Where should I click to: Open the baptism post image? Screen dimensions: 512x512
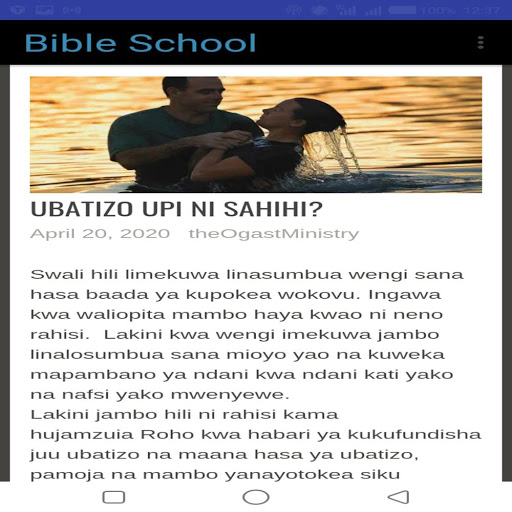(x=256, y=134)
